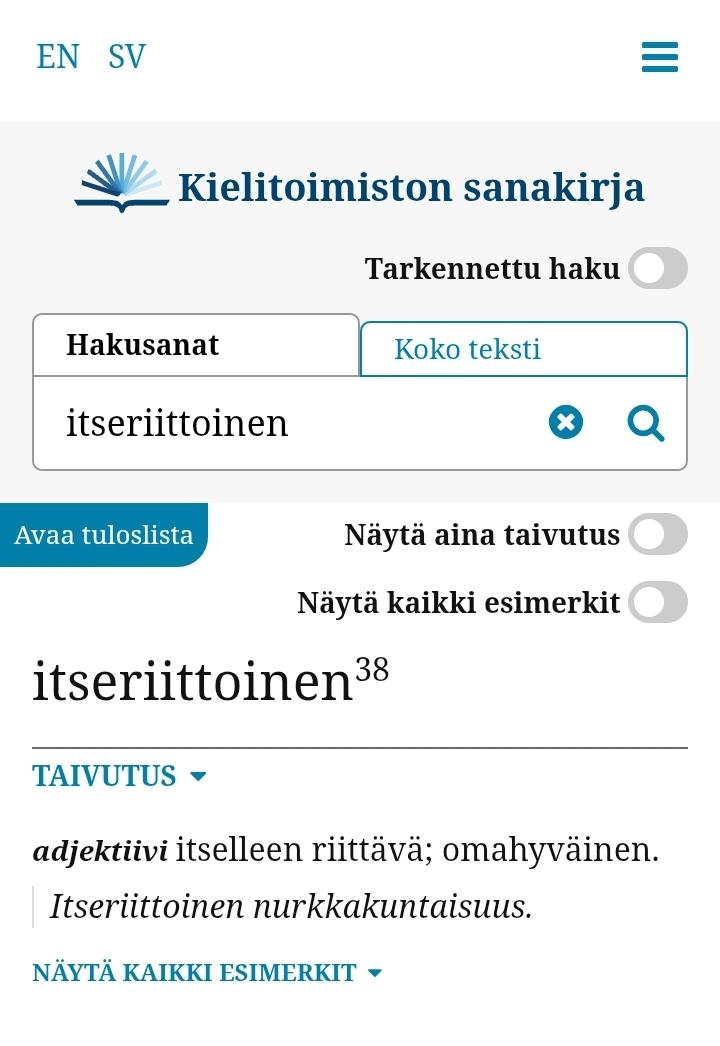Open Kielitoimiston sanakirja home link
This screenshot has width=720, height=1046.
(360, 187)
